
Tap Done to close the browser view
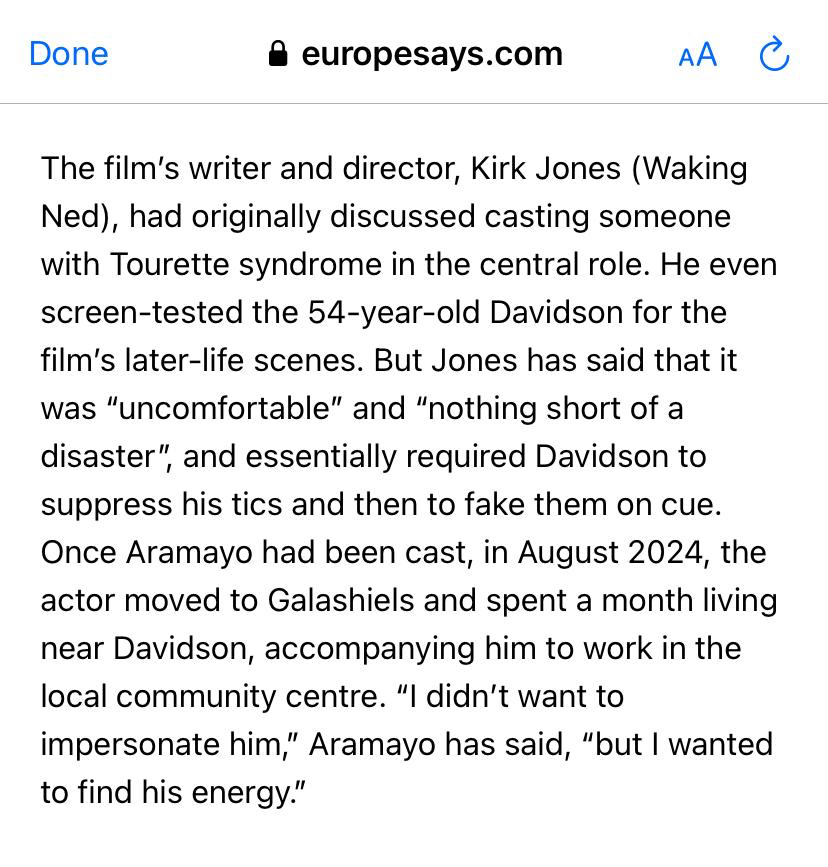[69, 54]
